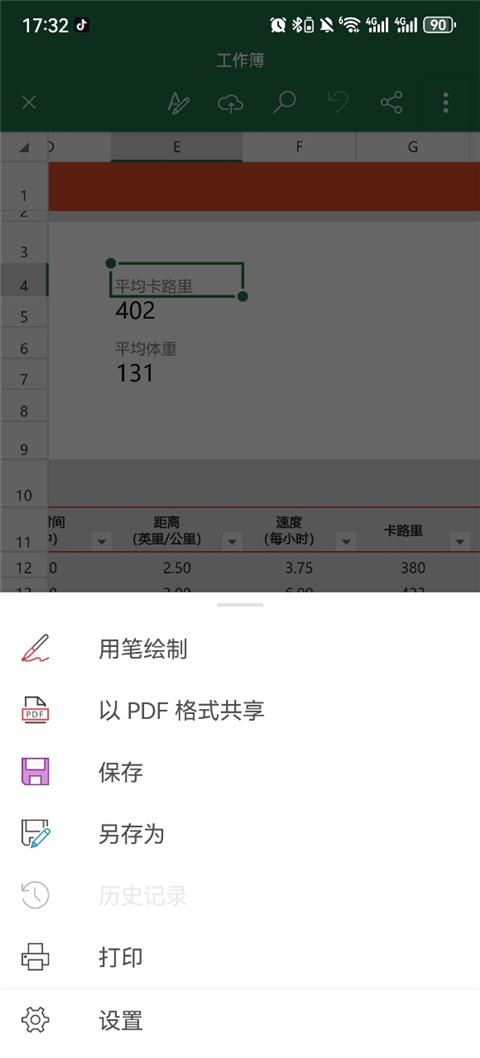Tap the three-dot overflow menu icon
Screen dimensions: 480x1058
coord(446,103)
